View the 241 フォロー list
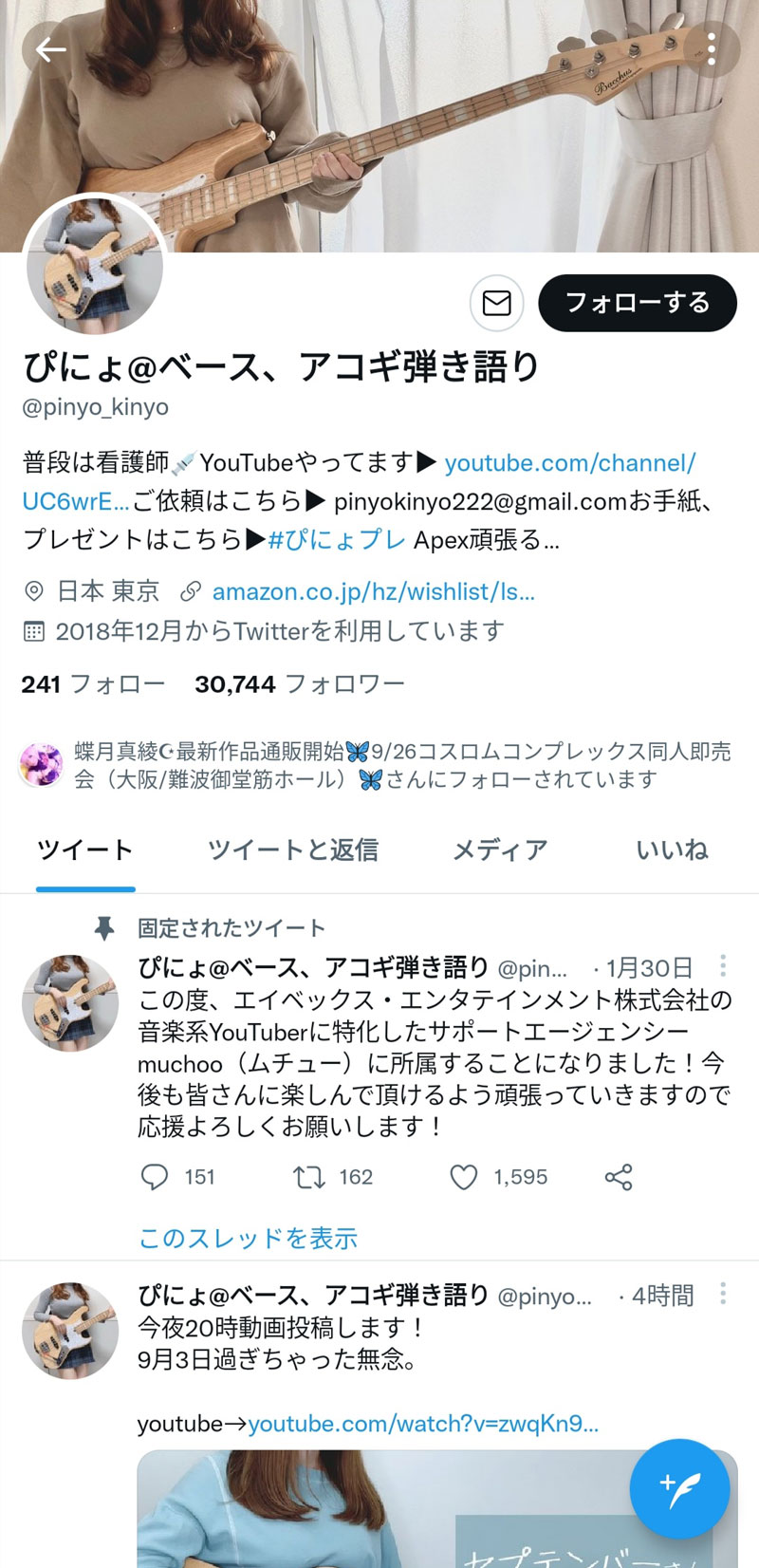Viewport: 759px width, 1568px height. 93,684
